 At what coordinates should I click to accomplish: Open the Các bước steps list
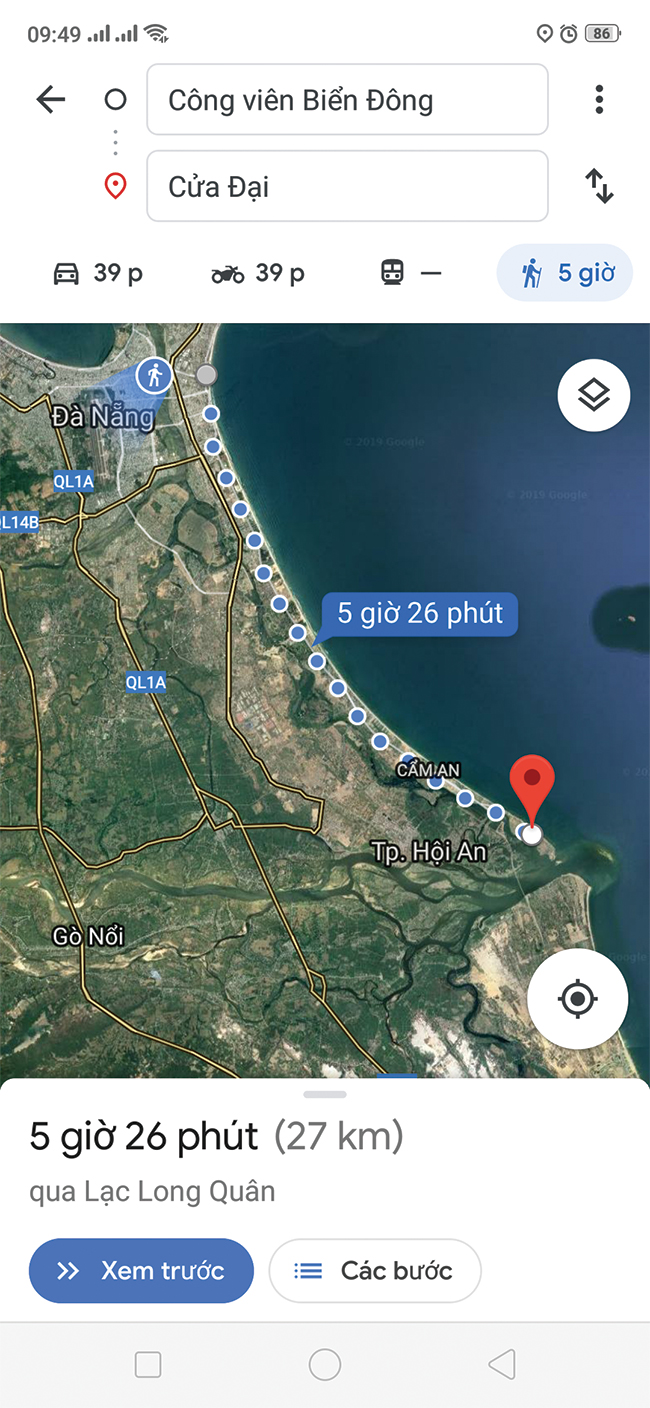point(375,1271)
